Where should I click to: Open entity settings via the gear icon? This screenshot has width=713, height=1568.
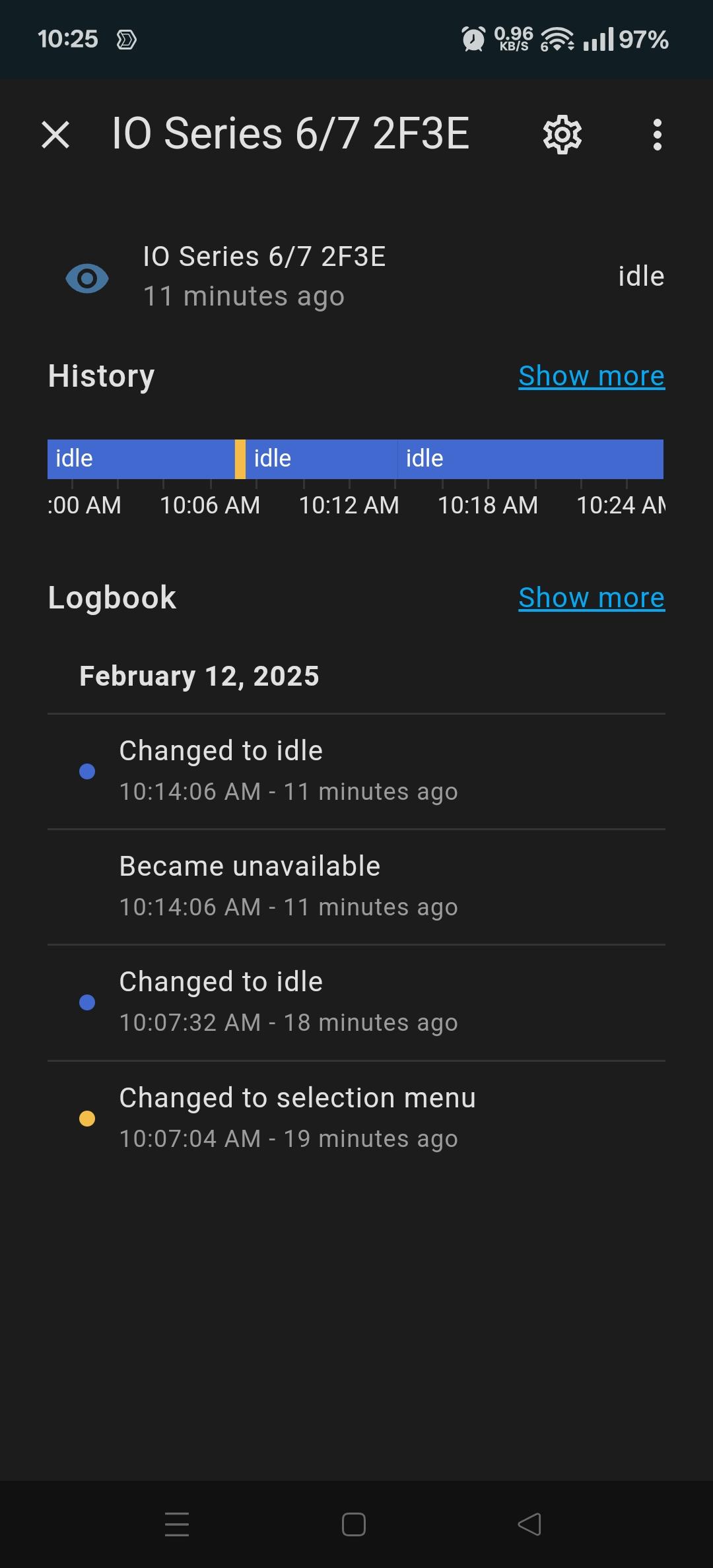tap(562, 135)
